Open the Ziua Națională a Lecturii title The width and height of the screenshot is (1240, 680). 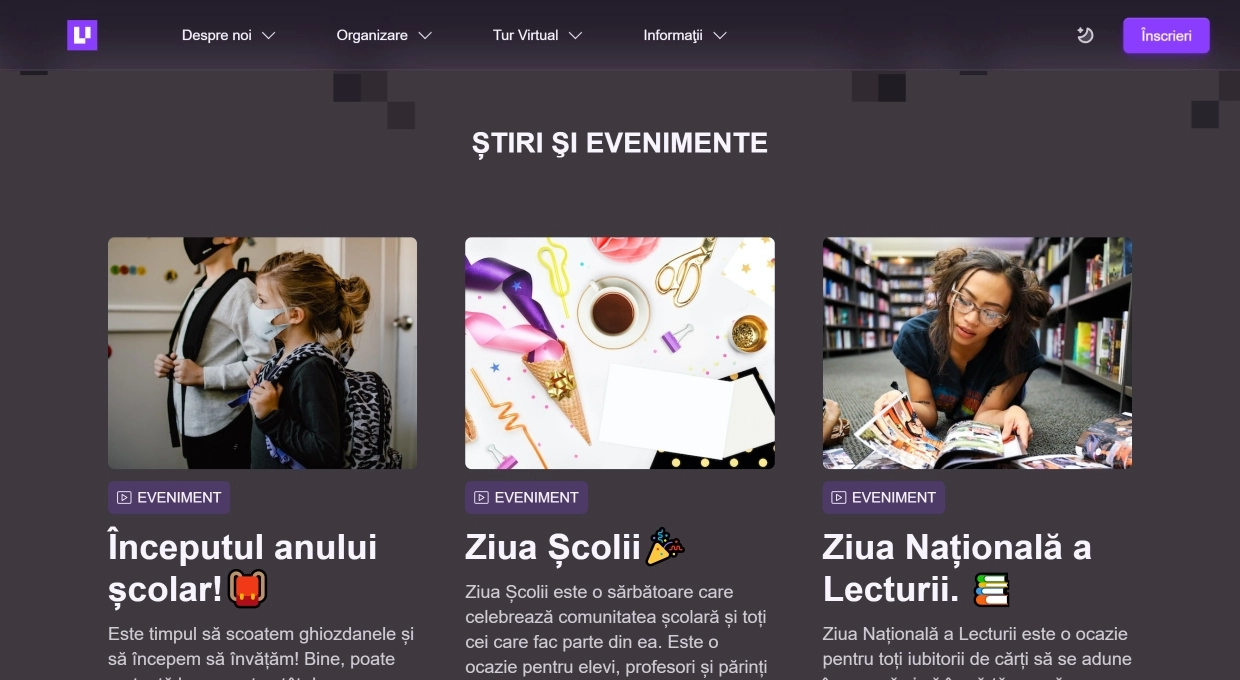(956, 567)
